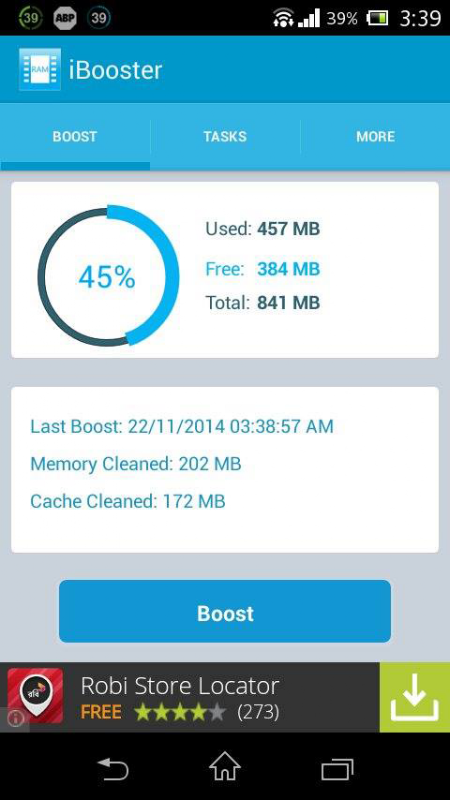Switch to the Tasks tab
The image size is (450, 800).
(225, 137)
